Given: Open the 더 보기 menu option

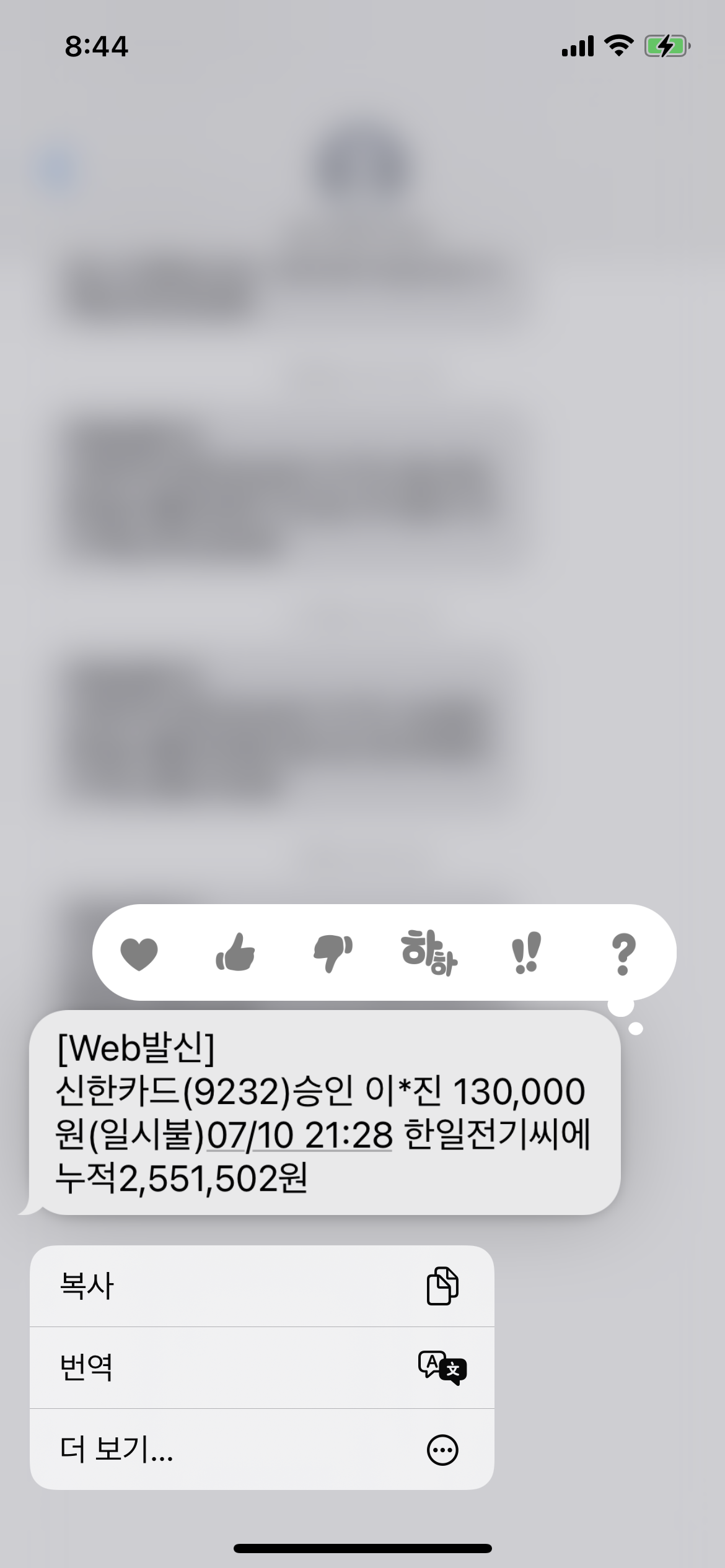Looking at the screenshot, I should click(262, 1449).
